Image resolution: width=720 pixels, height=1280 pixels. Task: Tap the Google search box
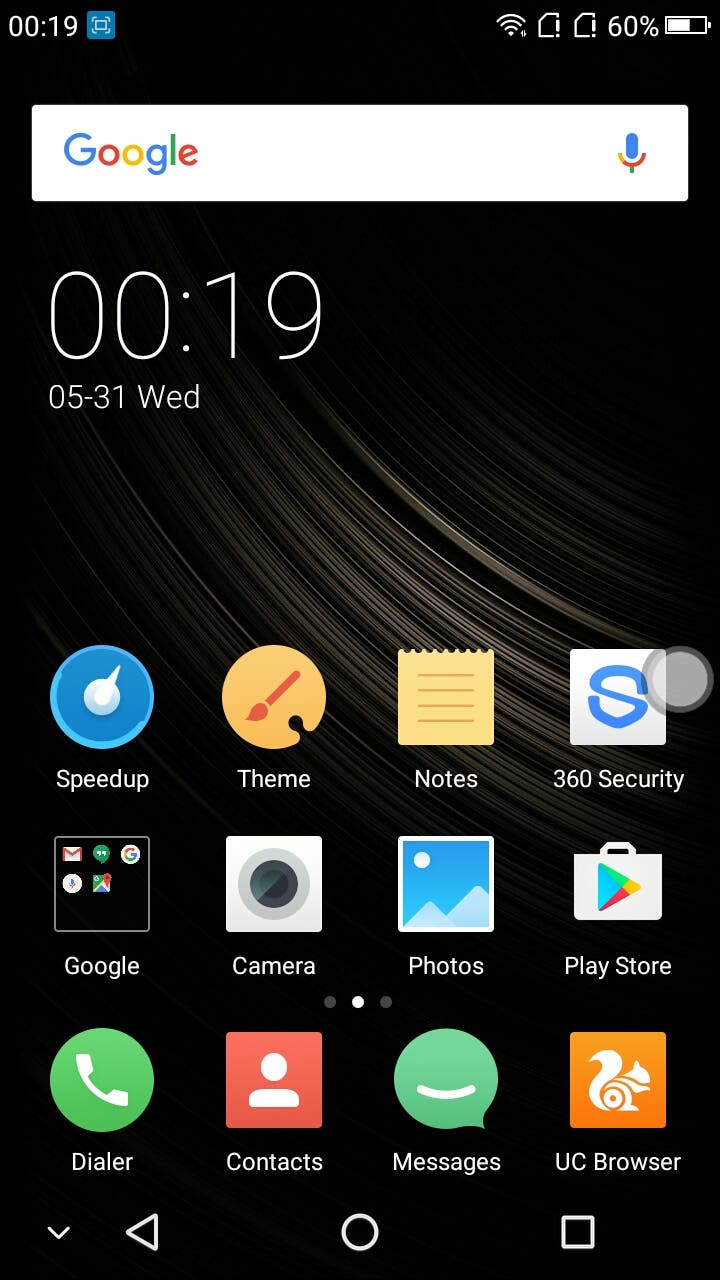[x=360, y=153]
